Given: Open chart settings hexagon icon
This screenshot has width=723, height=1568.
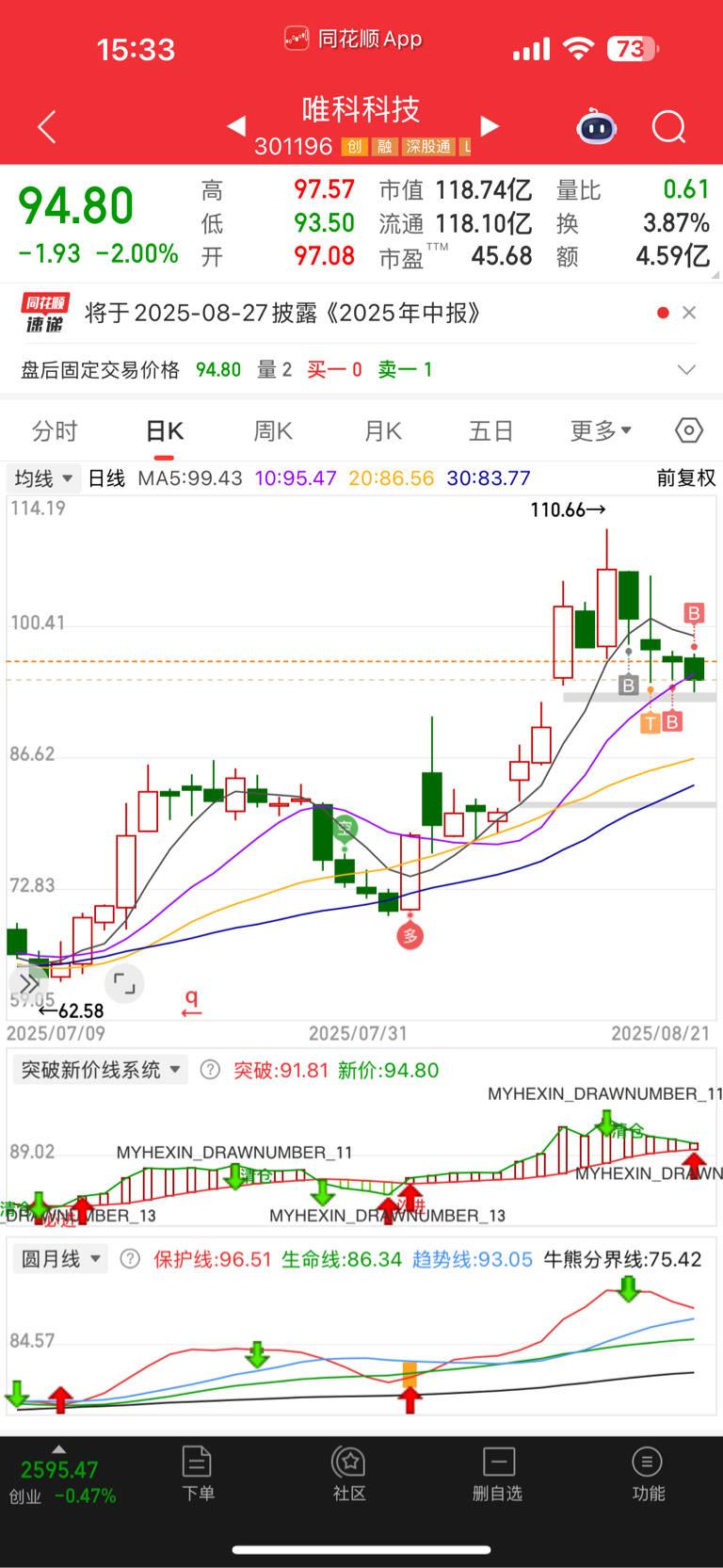Looking at the screenshot, I should click(x=689, y=430).
